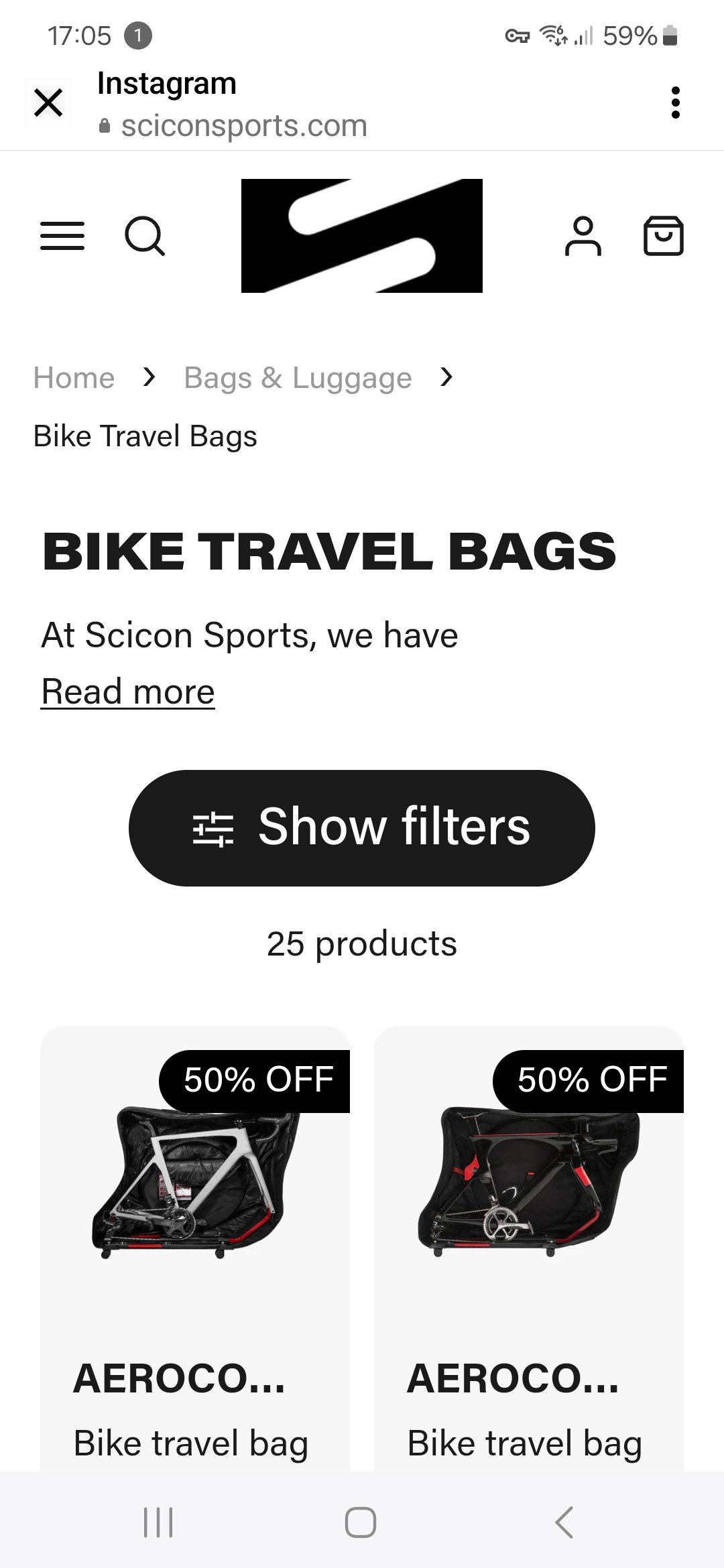Tap Show filters button
Viewport: 724px width, 1568px height.
(x=361, y=828)
